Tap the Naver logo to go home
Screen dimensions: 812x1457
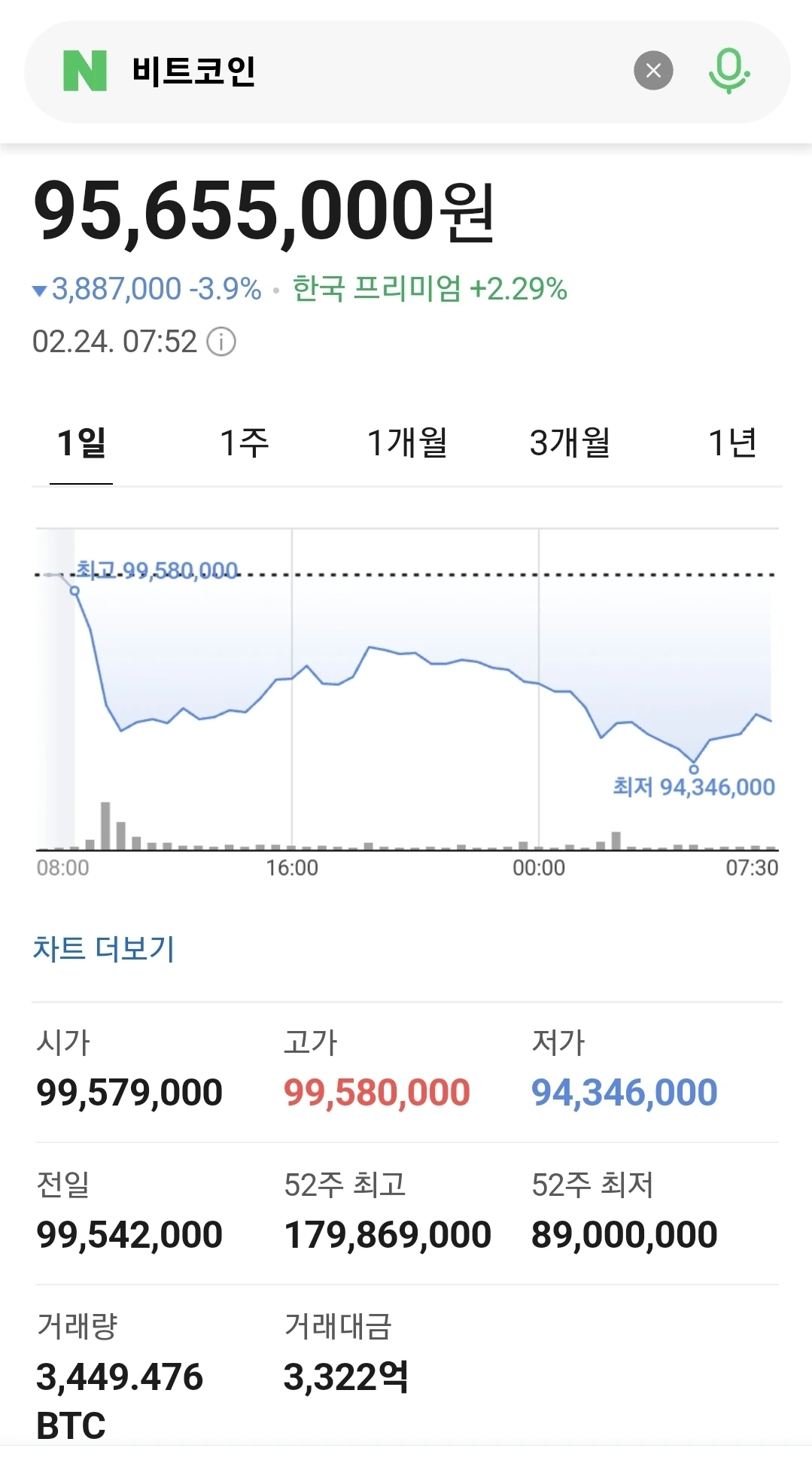[84, 71]
